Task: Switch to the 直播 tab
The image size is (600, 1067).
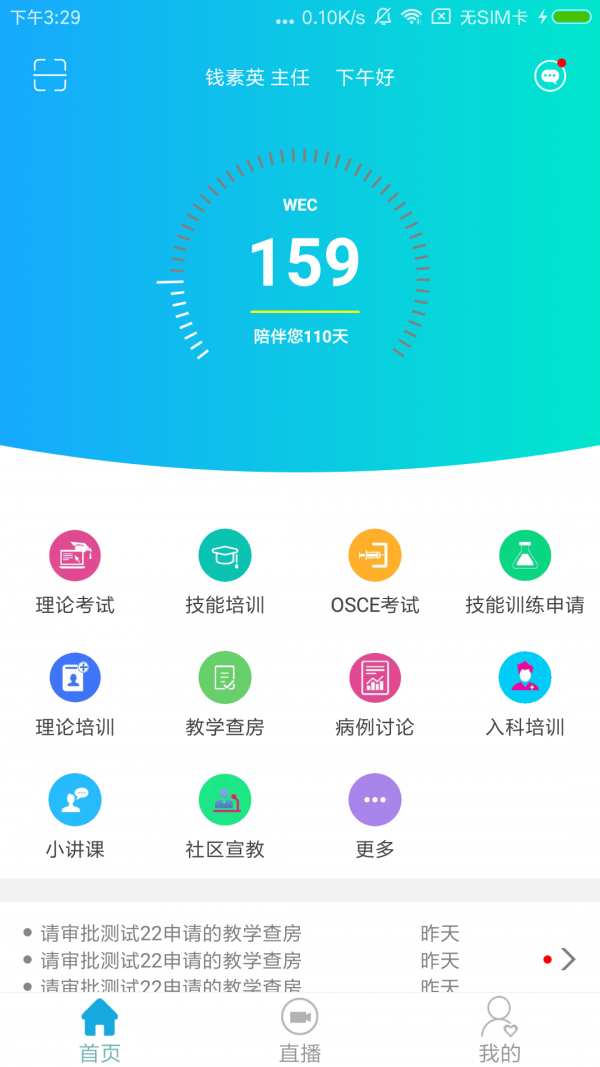Action: point(299,1030)
